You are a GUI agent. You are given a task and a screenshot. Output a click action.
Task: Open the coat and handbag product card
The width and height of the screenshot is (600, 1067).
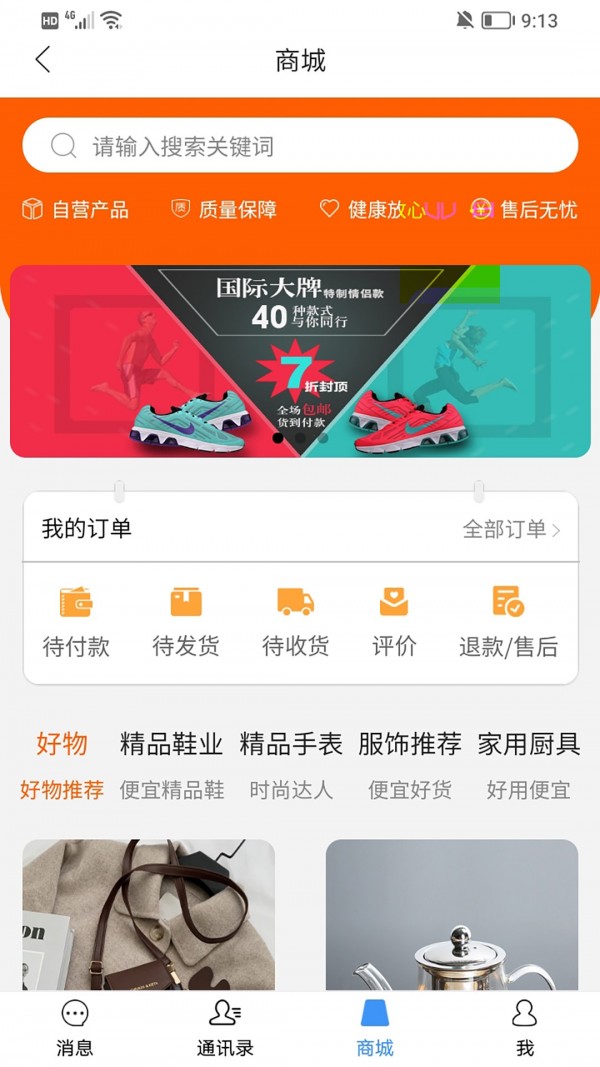tap(149, 914)
